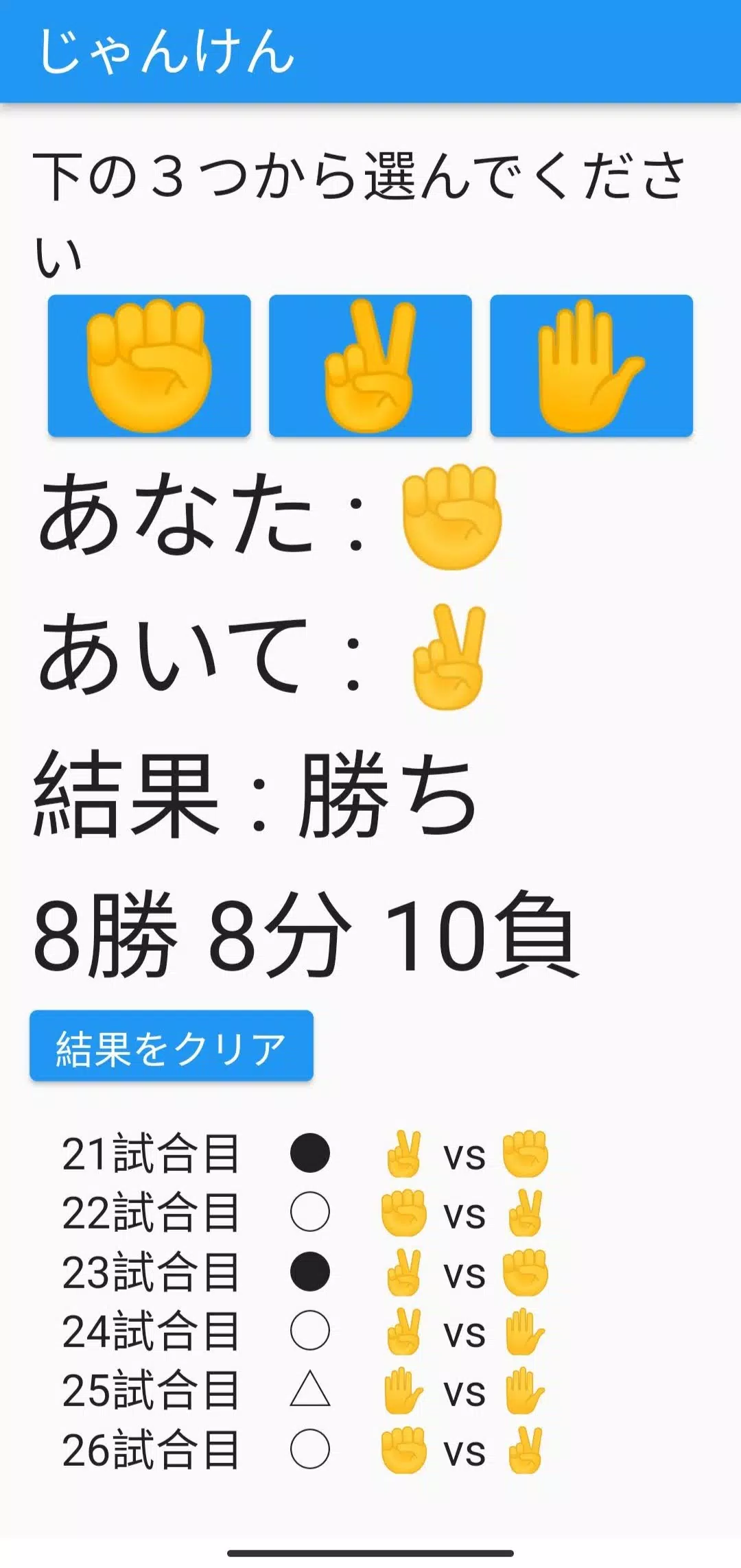Image resolution: width=741 pixels, height=1568 pixels.
Task: Choose the scissors hand button
Action: [x=370, y=366]
